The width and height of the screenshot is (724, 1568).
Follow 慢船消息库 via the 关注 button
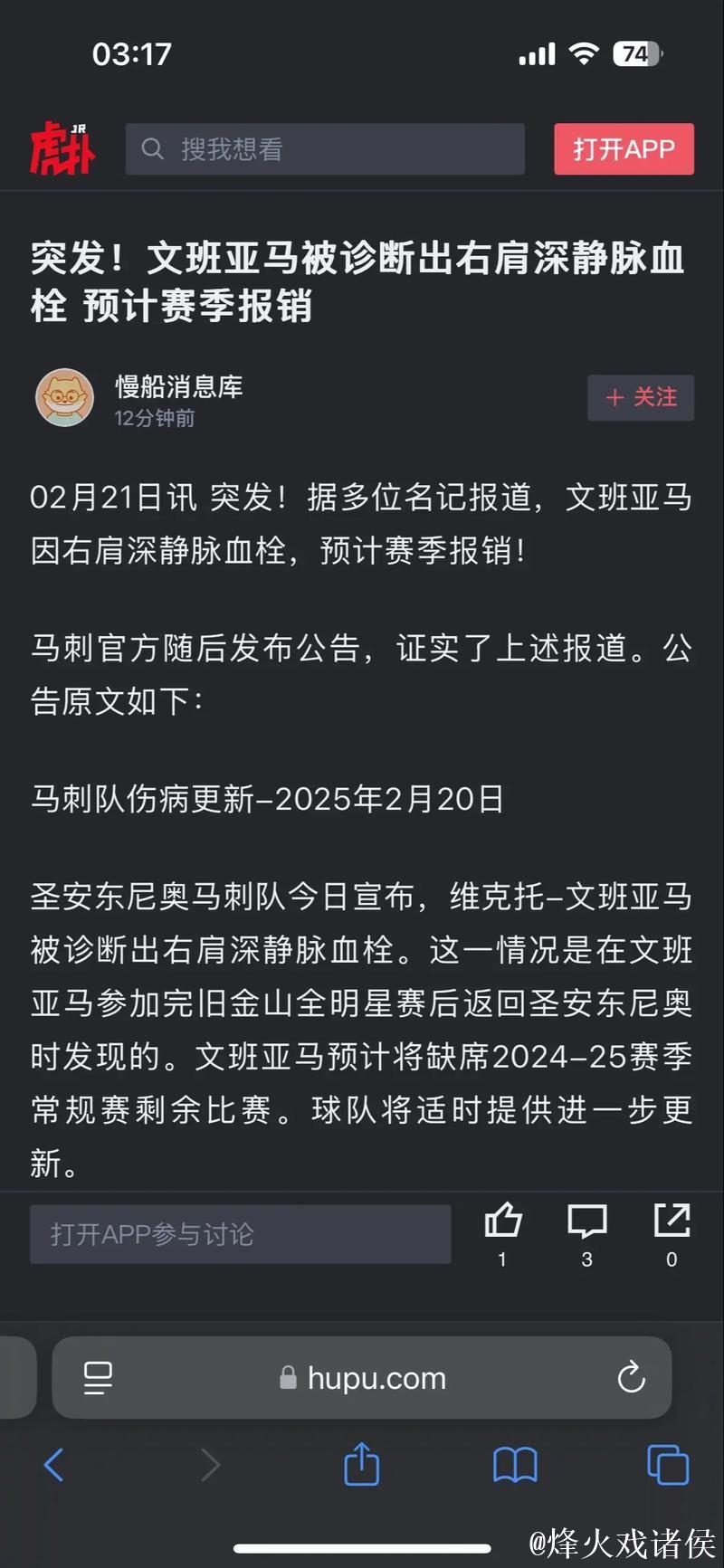[x=641, y=398]
